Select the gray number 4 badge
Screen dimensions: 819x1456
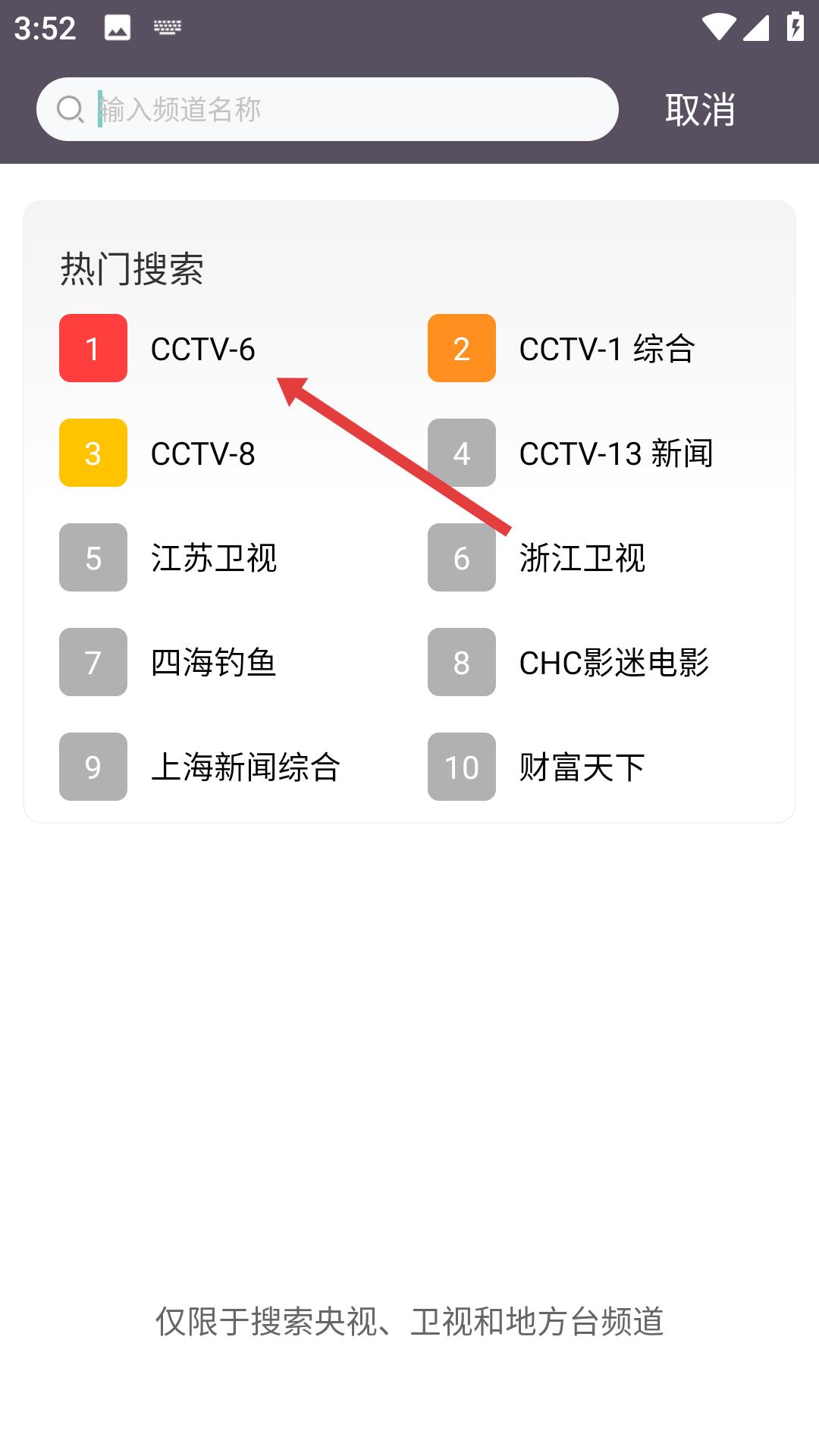[x=461, y=453]
